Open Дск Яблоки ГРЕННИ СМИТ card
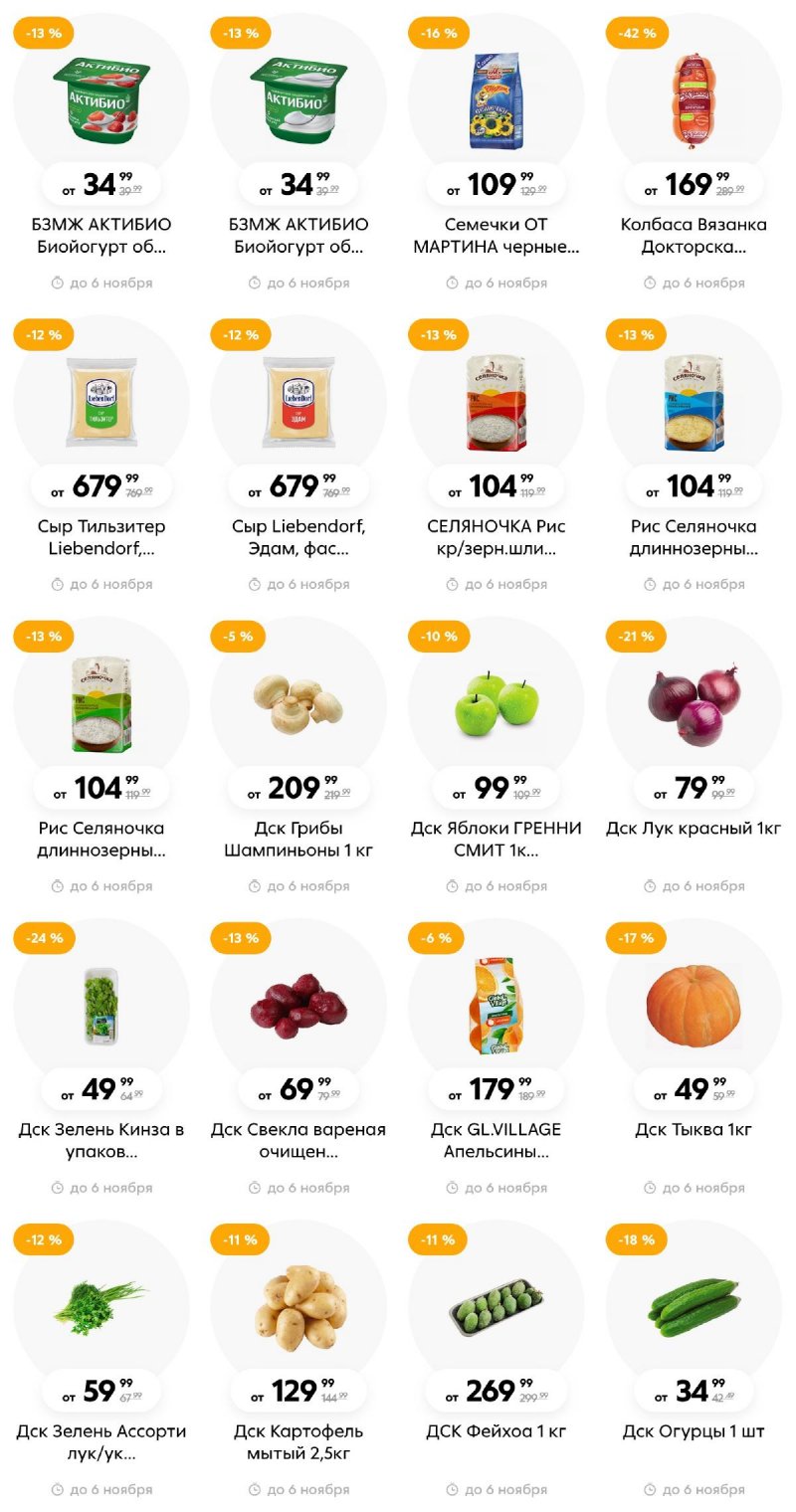796x1512 pixels. pyautogui.click(x=496, y=699)
